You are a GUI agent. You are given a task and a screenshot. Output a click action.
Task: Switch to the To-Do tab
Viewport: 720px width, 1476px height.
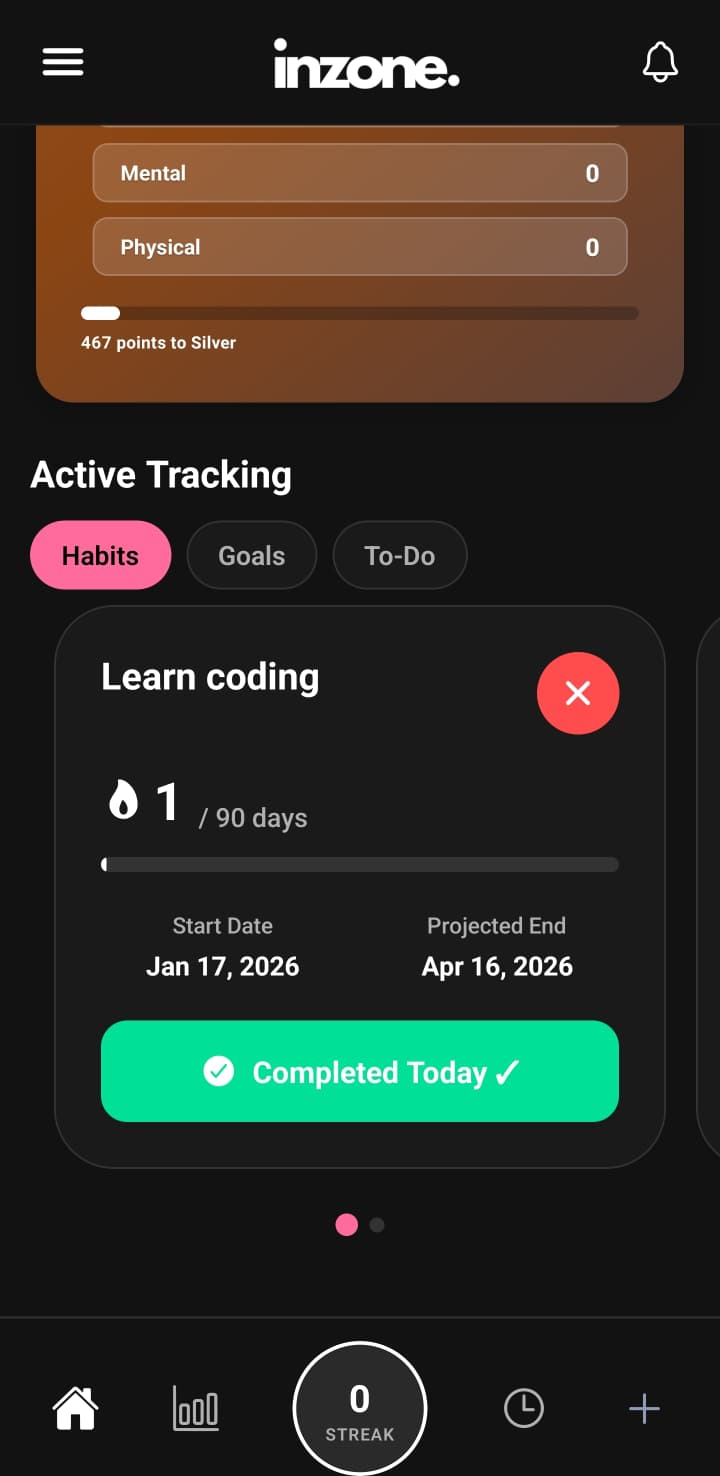click(x=399, y=555)
